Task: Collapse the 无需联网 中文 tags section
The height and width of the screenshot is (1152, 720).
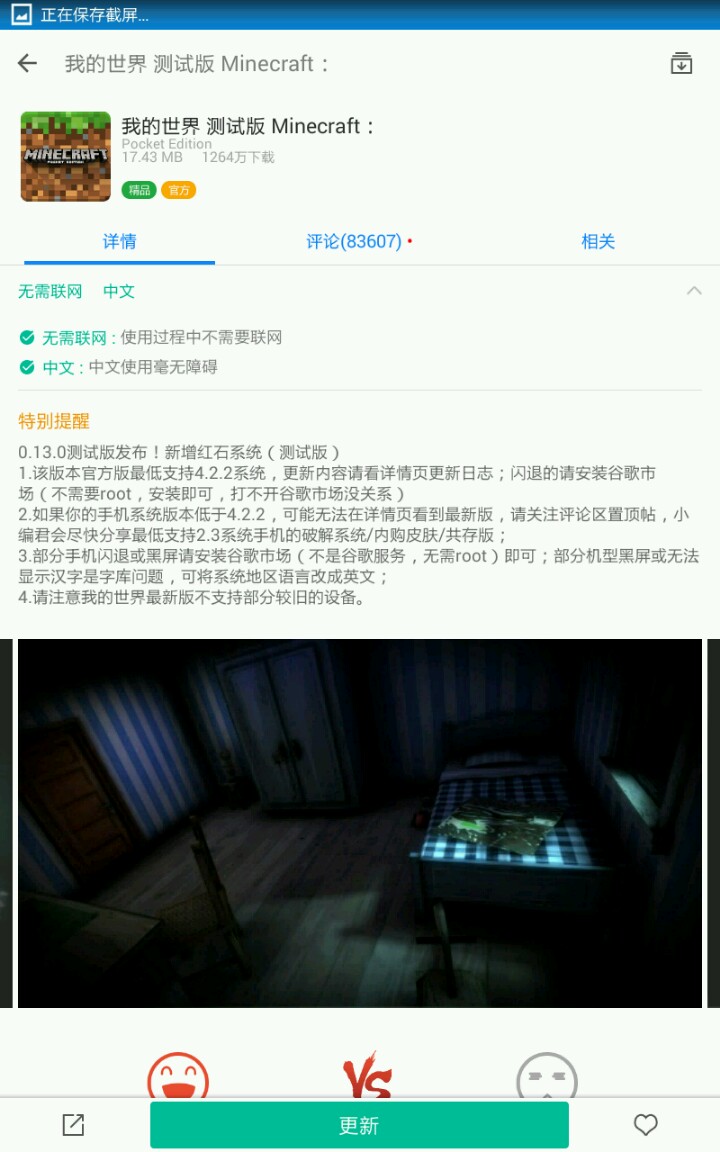Action: [694, 291]
